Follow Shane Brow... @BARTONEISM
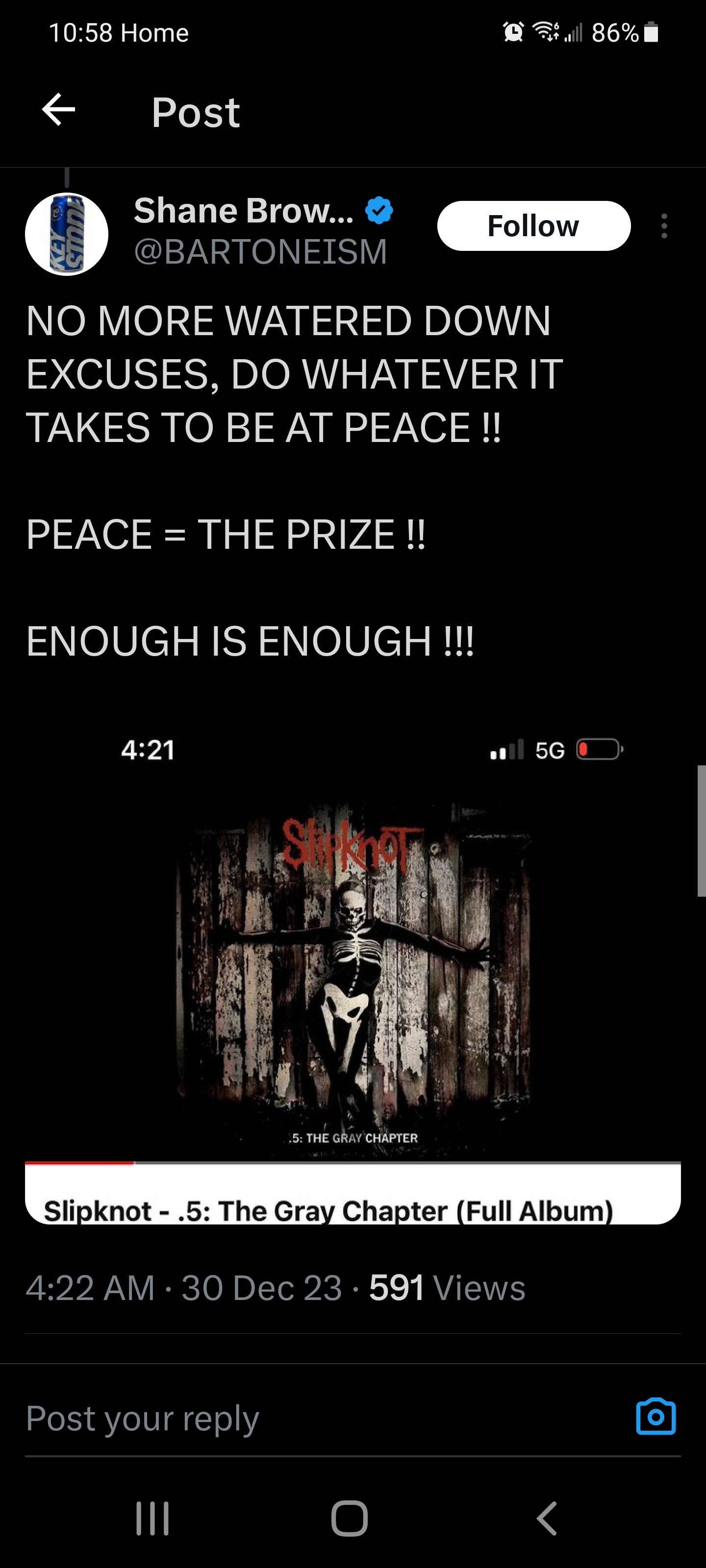706x1568 pixels. 533,226
